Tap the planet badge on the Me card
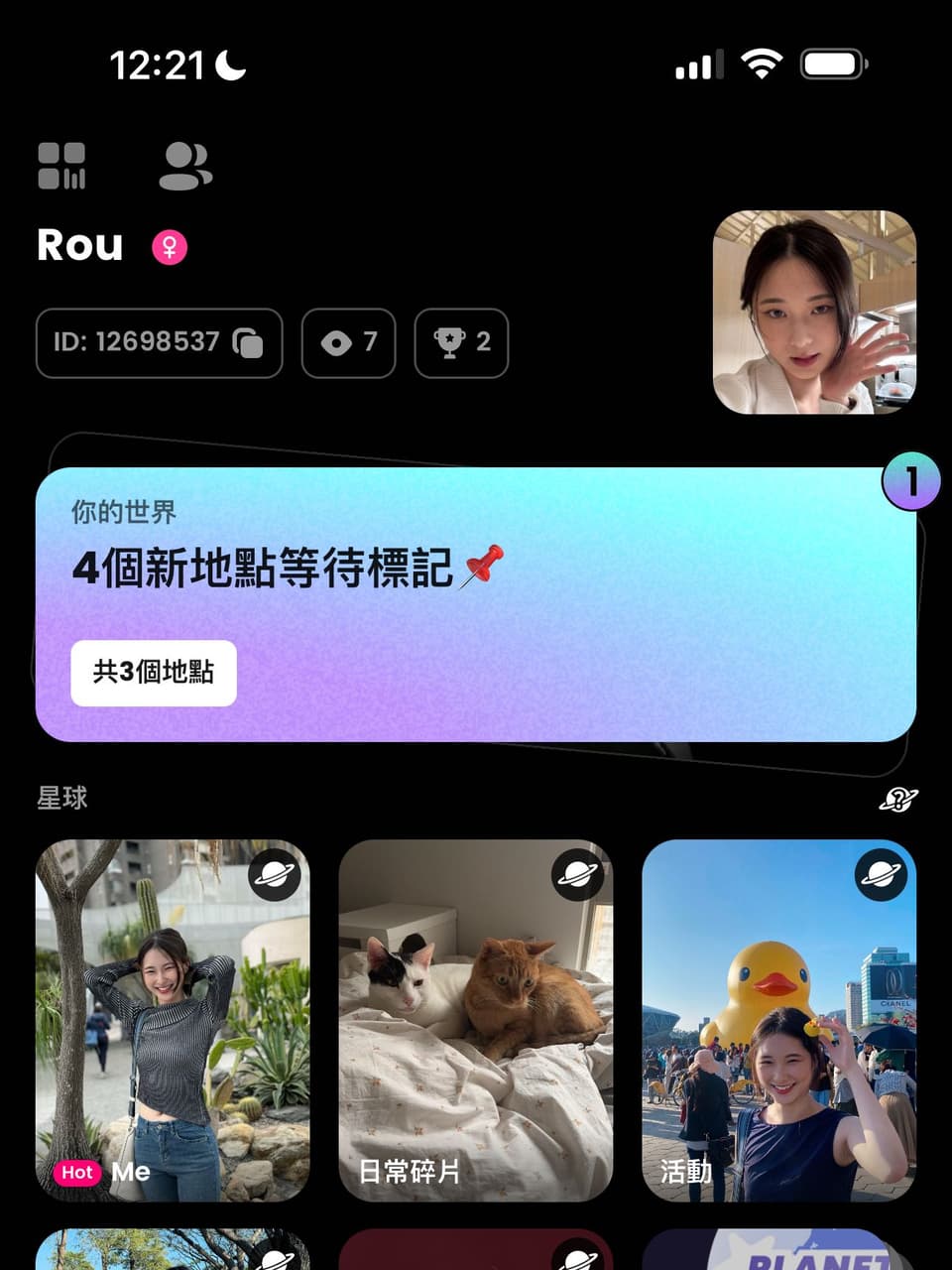This screenshot has width=952, height=1270. pos(274,877)
